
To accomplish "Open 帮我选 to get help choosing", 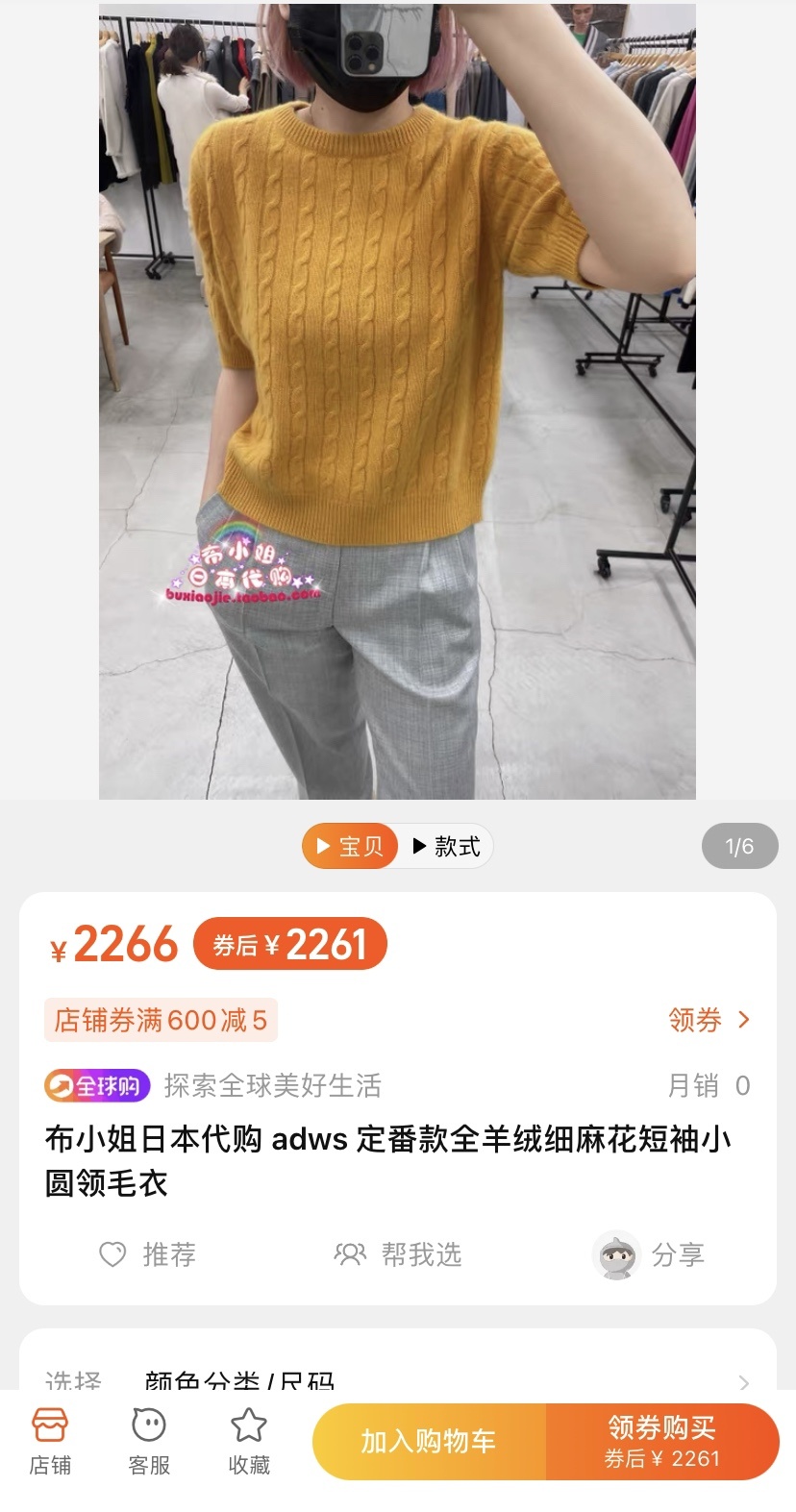I will pos(398,1254).
